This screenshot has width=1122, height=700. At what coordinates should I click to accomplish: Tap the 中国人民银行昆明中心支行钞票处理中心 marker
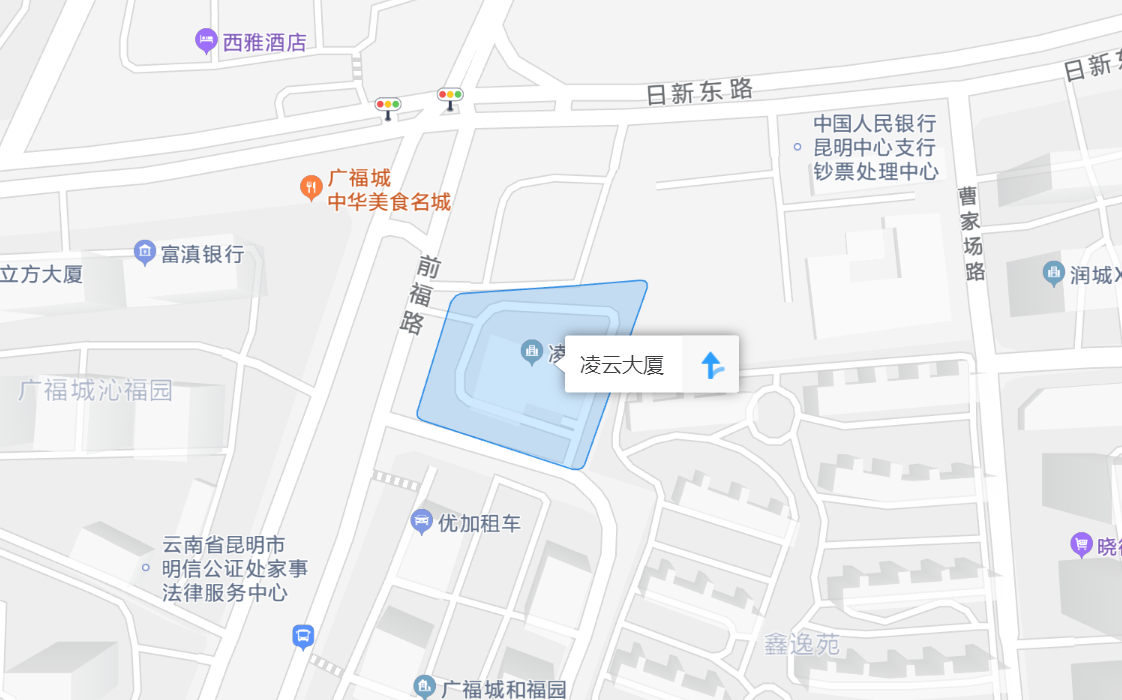(x=797, y=147)
